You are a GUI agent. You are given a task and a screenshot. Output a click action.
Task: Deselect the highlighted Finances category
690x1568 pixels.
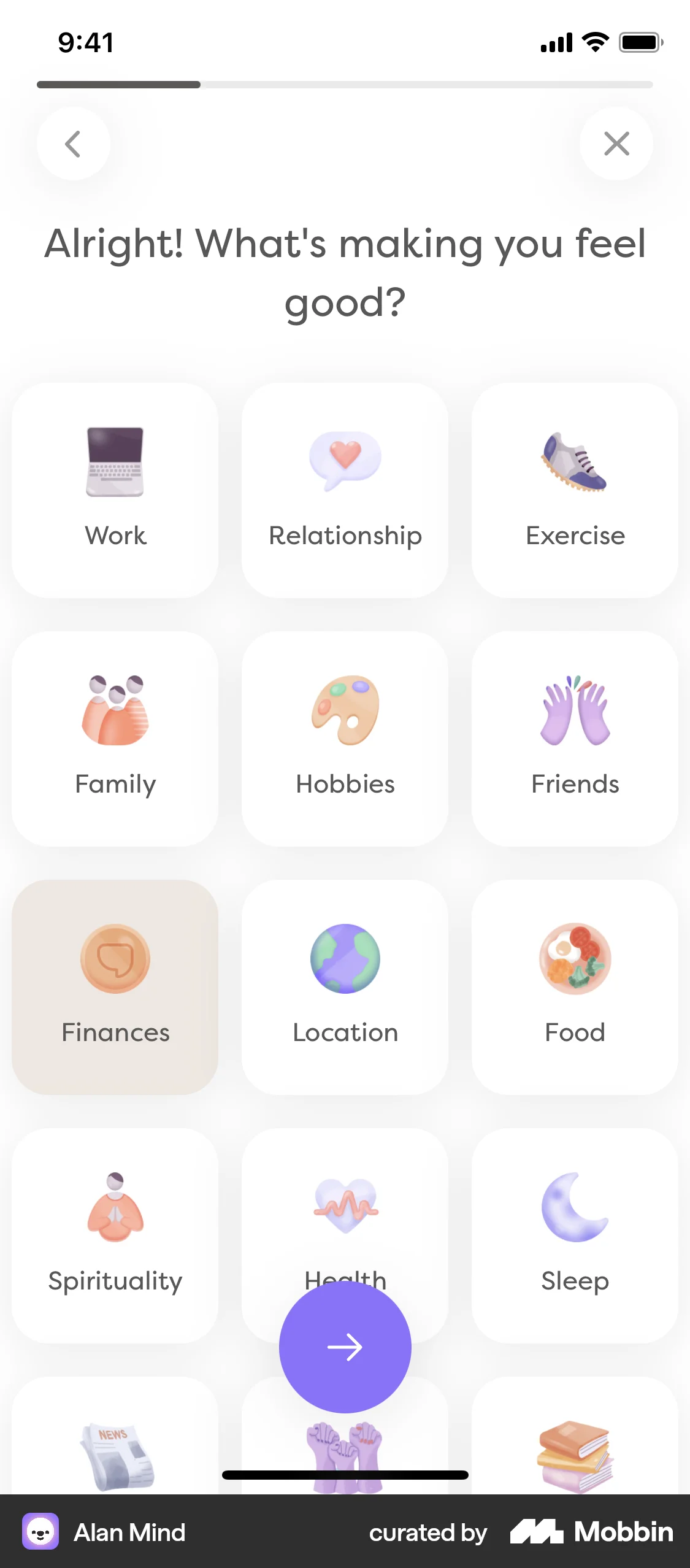click(115, 985)
